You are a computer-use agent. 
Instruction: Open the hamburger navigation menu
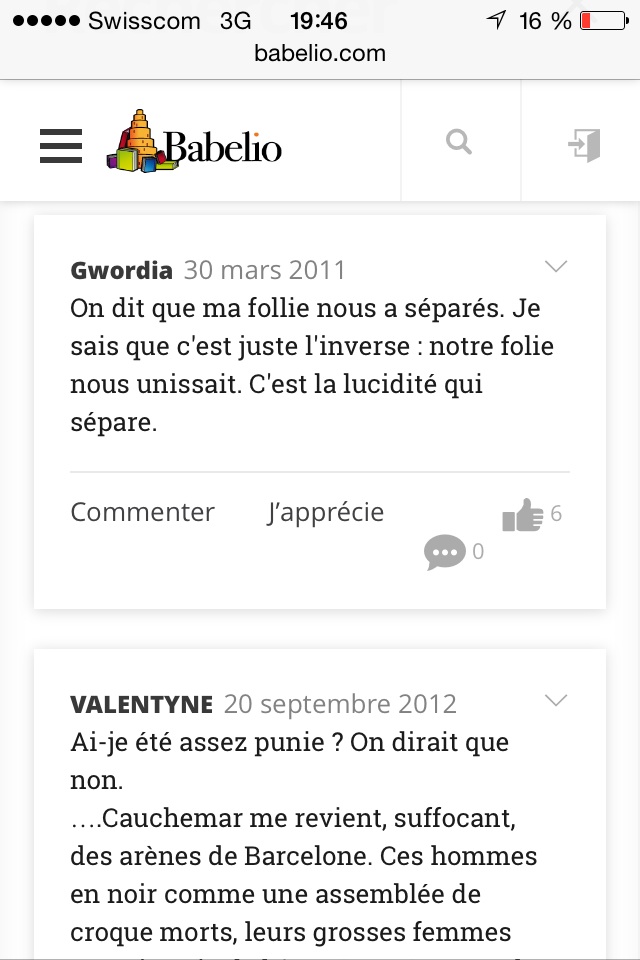click(x=61, y=146)
